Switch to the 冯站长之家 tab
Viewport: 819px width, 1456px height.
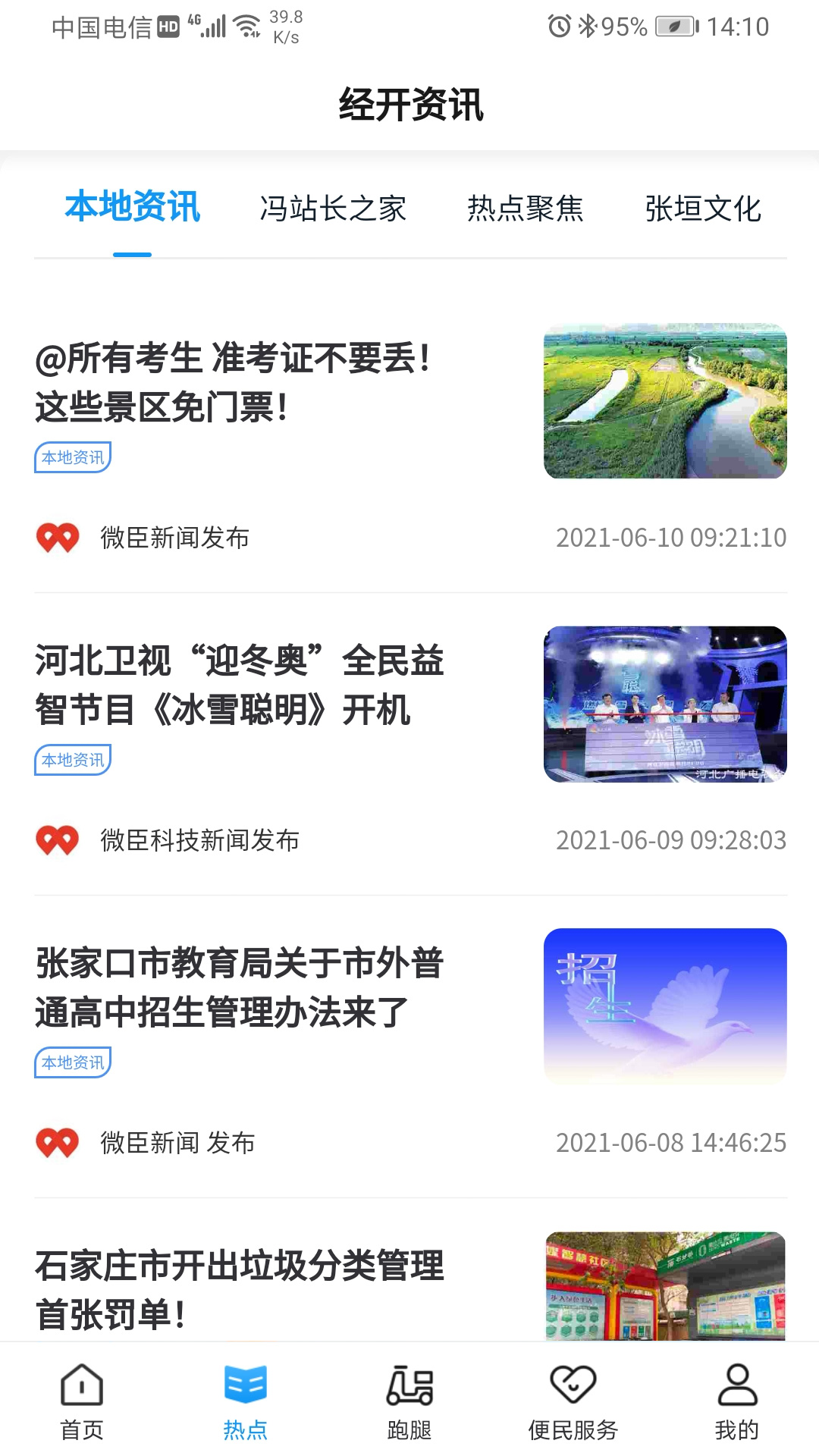(333, 209)
